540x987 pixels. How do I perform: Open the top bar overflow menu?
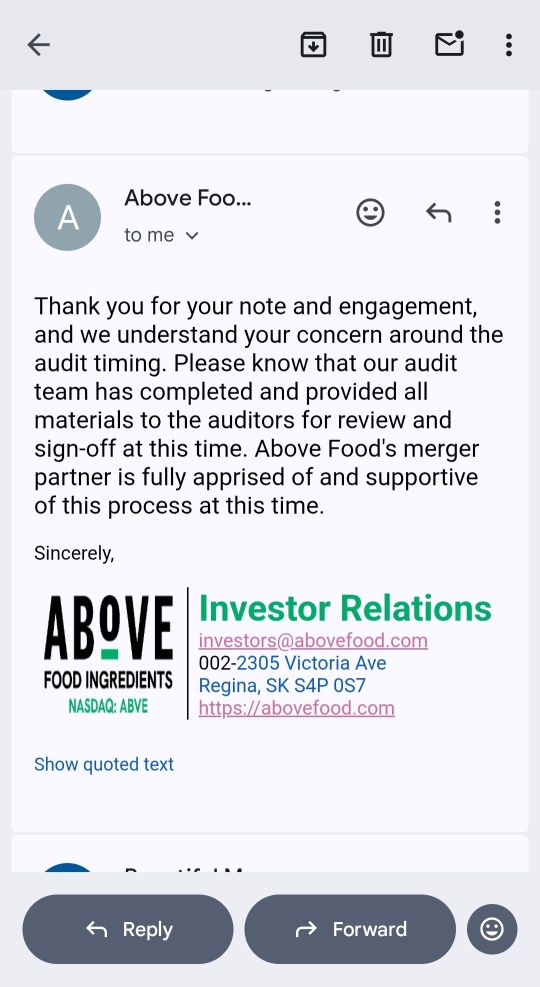click(509, 45)
